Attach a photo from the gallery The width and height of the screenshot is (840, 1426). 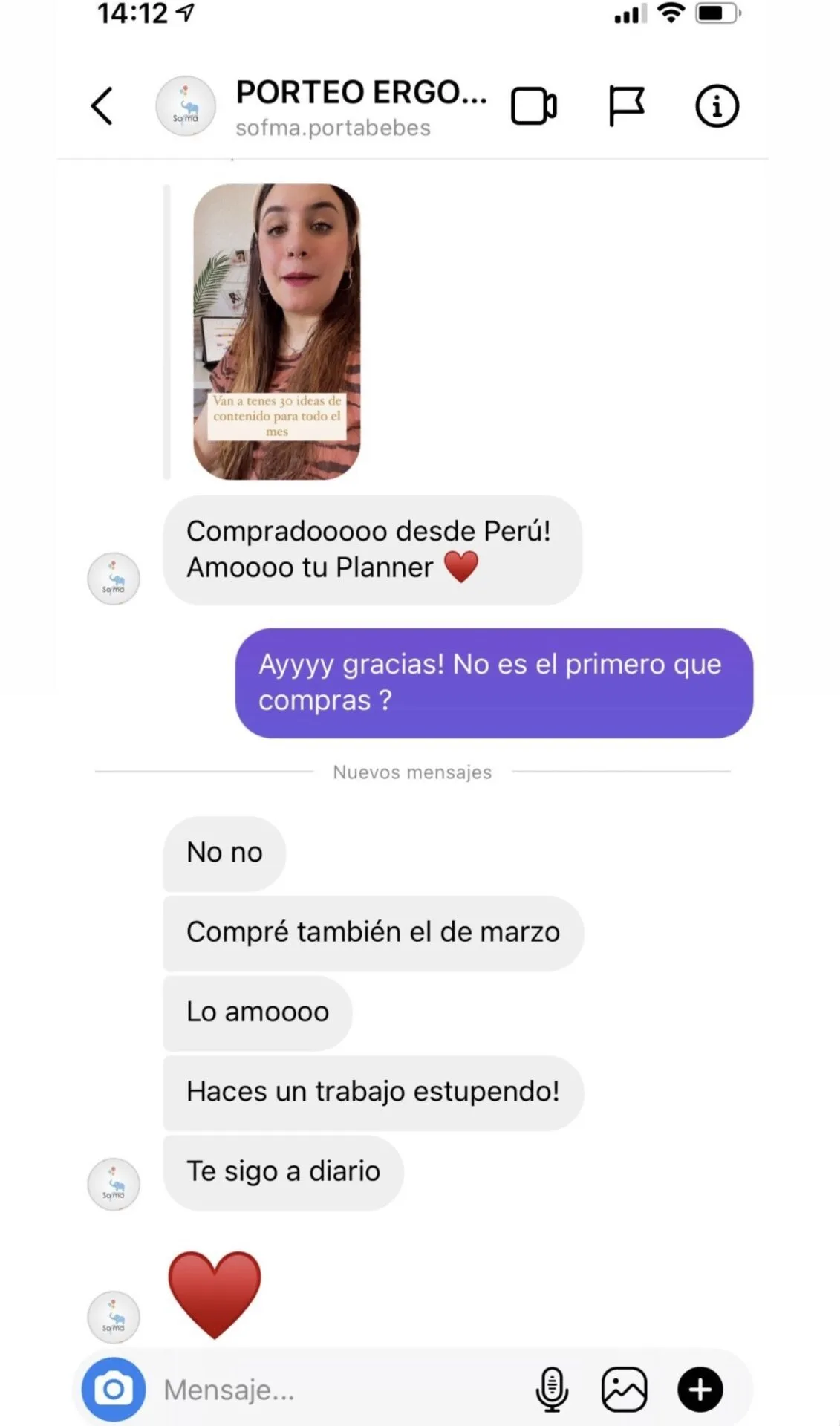coord(624,1389)
